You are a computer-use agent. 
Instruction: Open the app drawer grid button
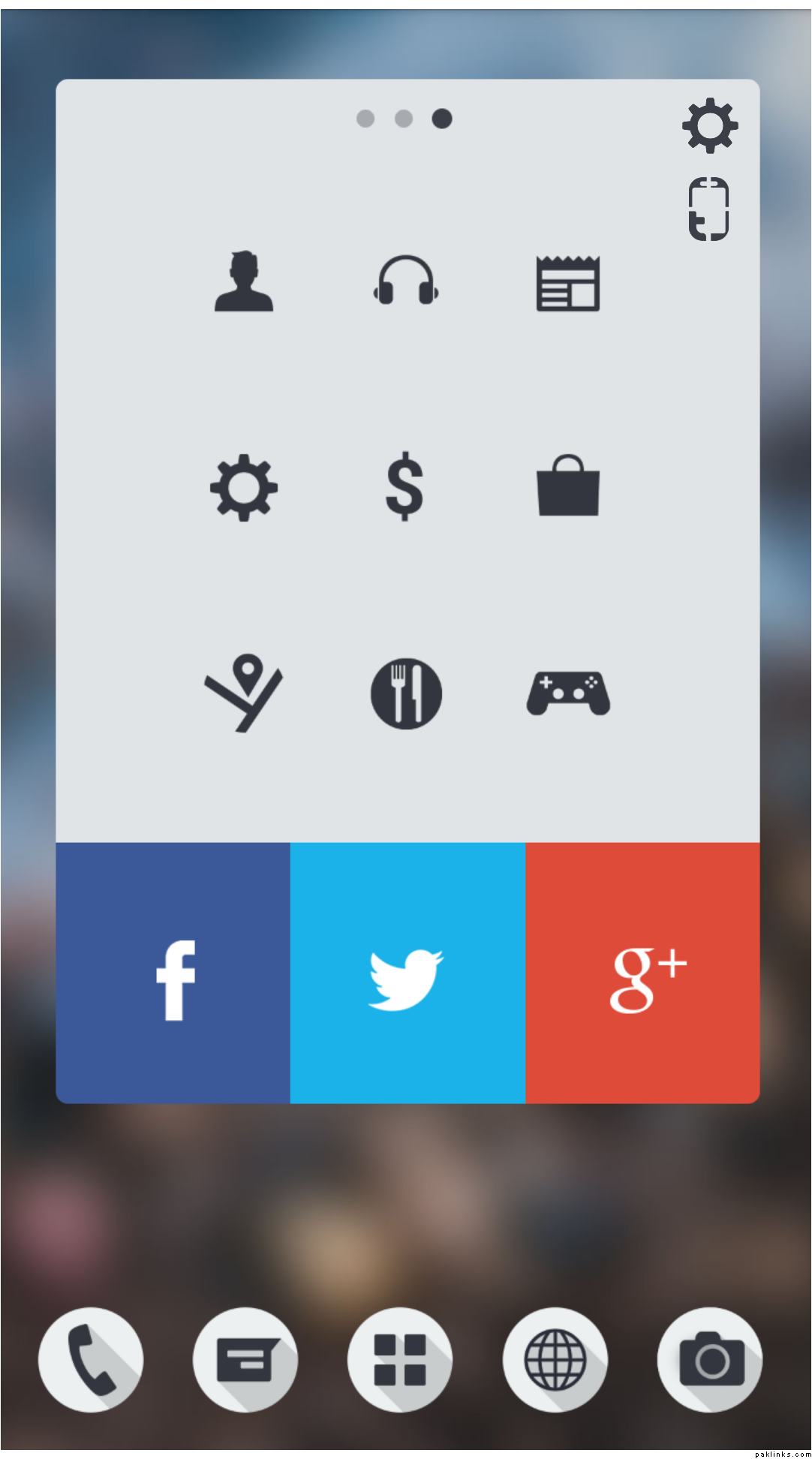[400, 1359]
